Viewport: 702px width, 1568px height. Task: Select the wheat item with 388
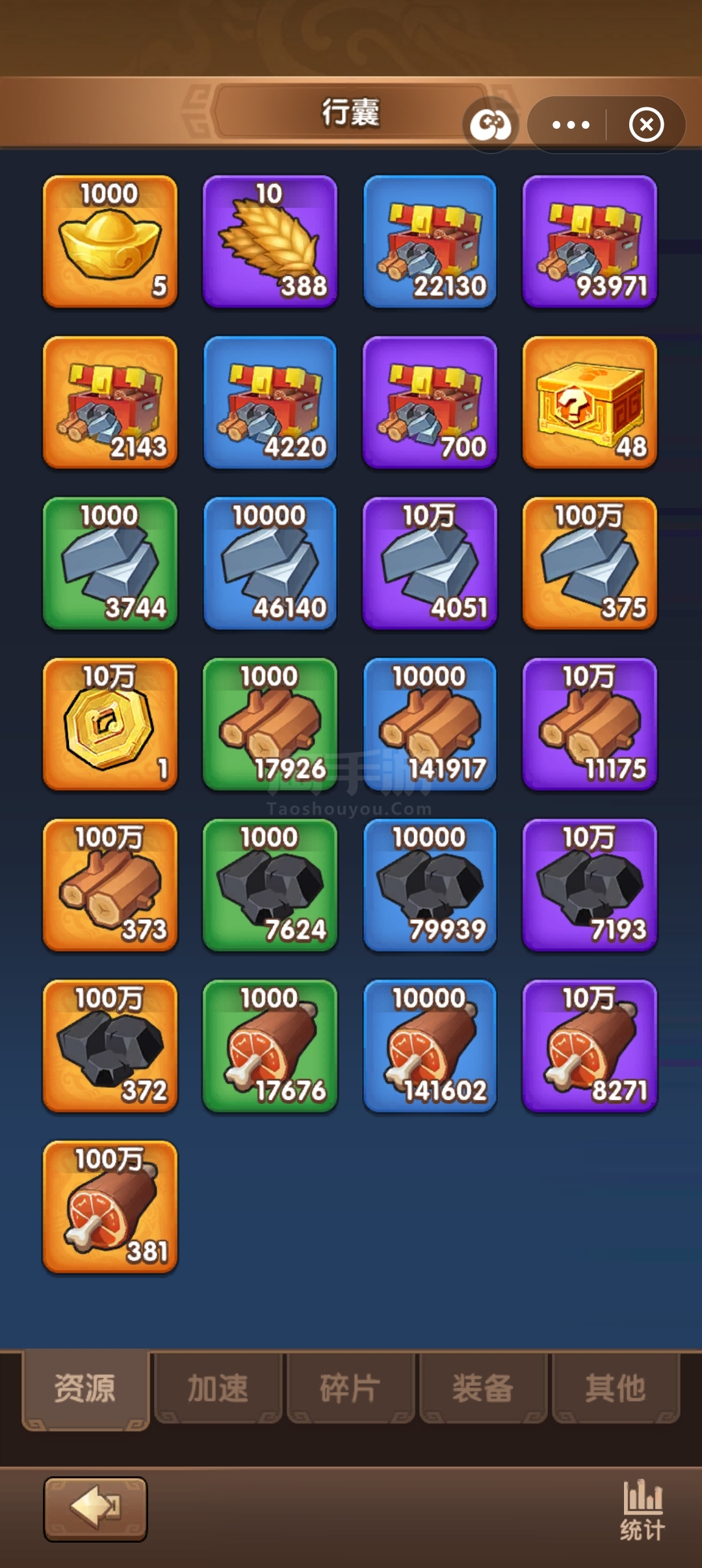(270, 241)
